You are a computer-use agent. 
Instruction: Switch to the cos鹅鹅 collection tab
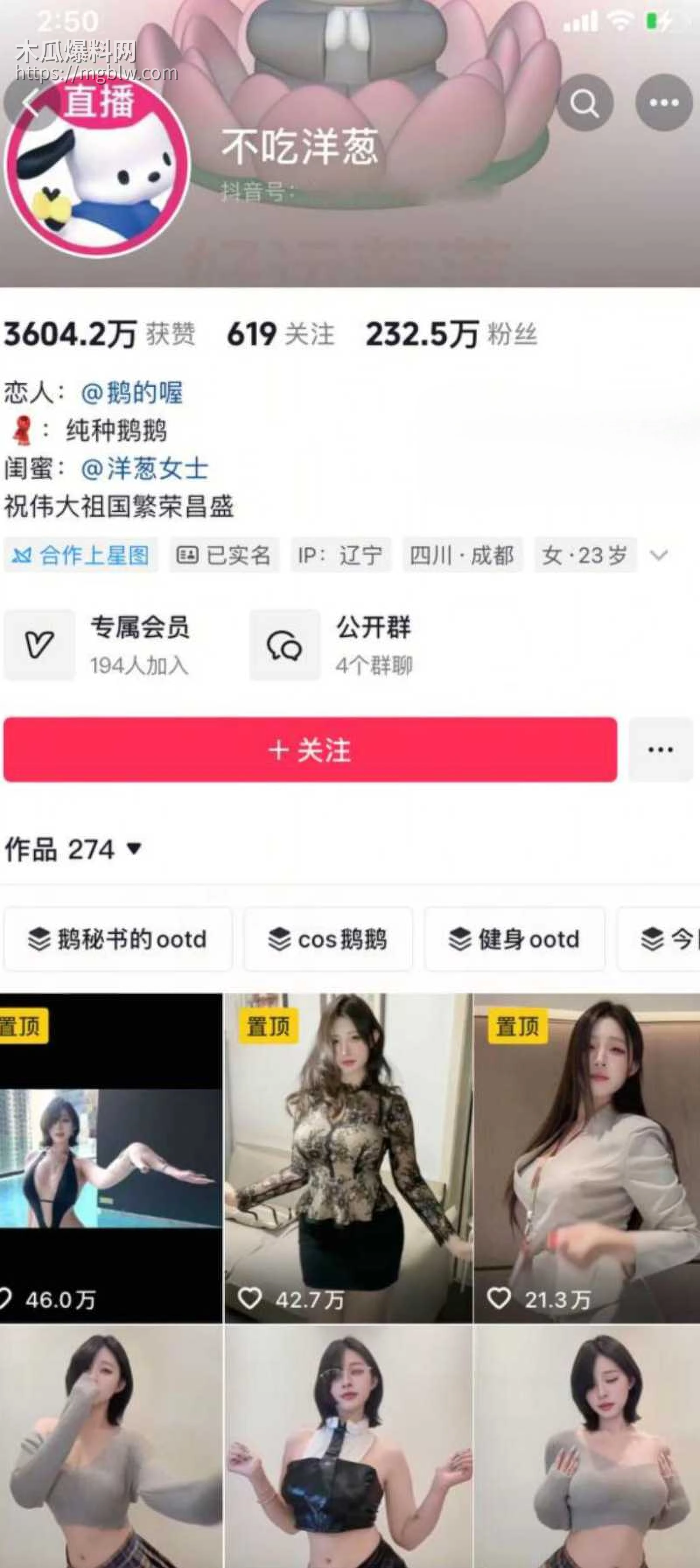point(328,939)
